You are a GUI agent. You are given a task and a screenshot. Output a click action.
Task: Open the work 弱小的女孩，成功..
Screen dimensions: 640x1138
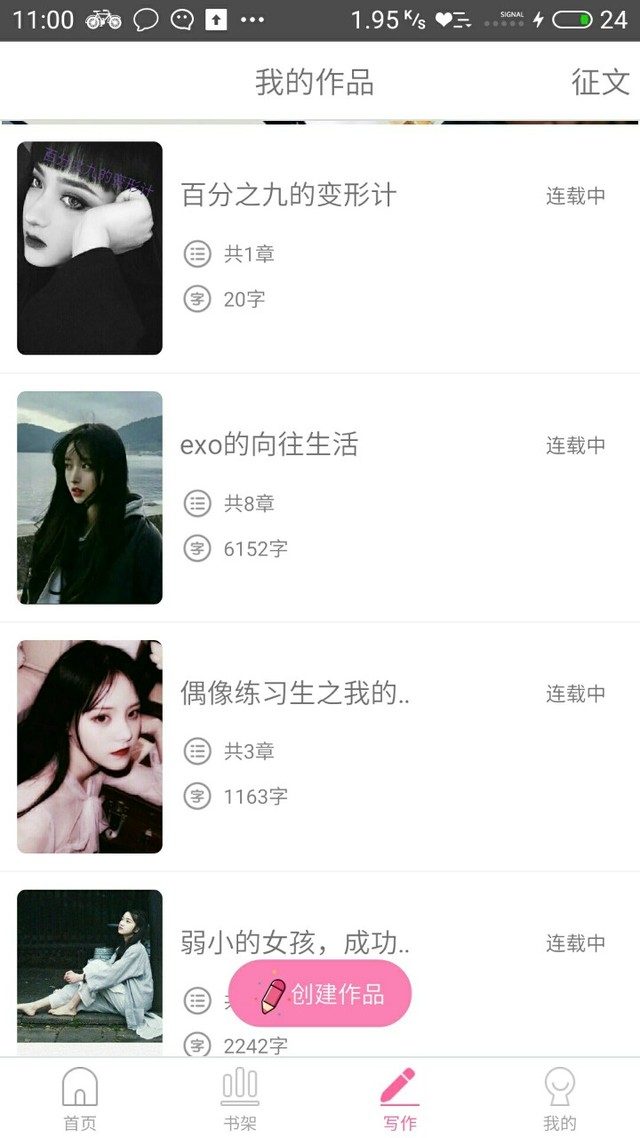tap(295, 941)
